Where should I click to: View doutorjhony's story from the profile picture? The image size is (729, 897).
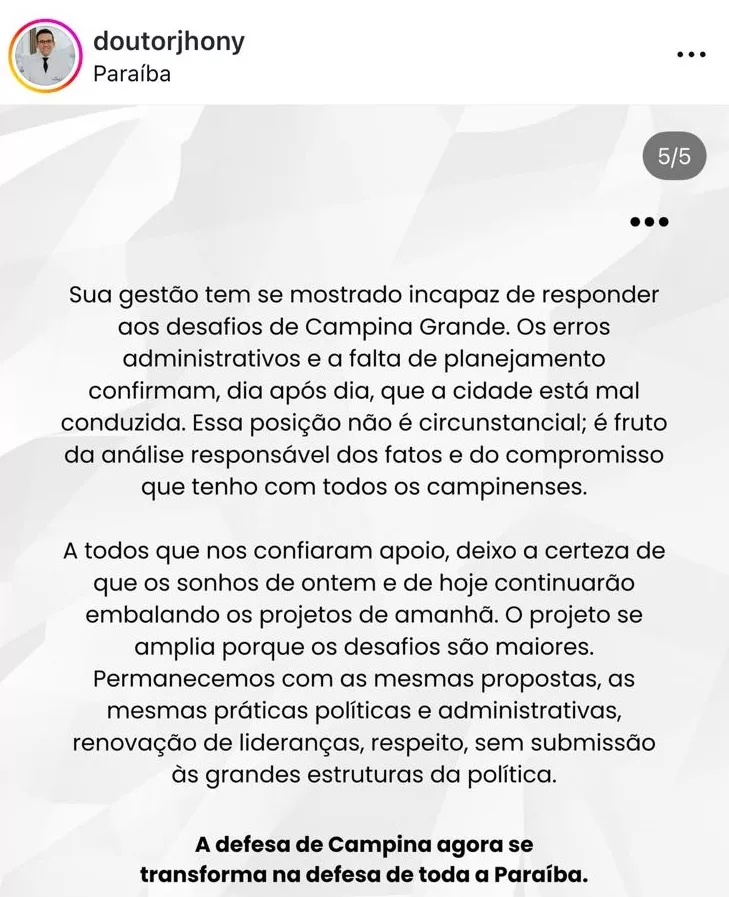[45, 55]
